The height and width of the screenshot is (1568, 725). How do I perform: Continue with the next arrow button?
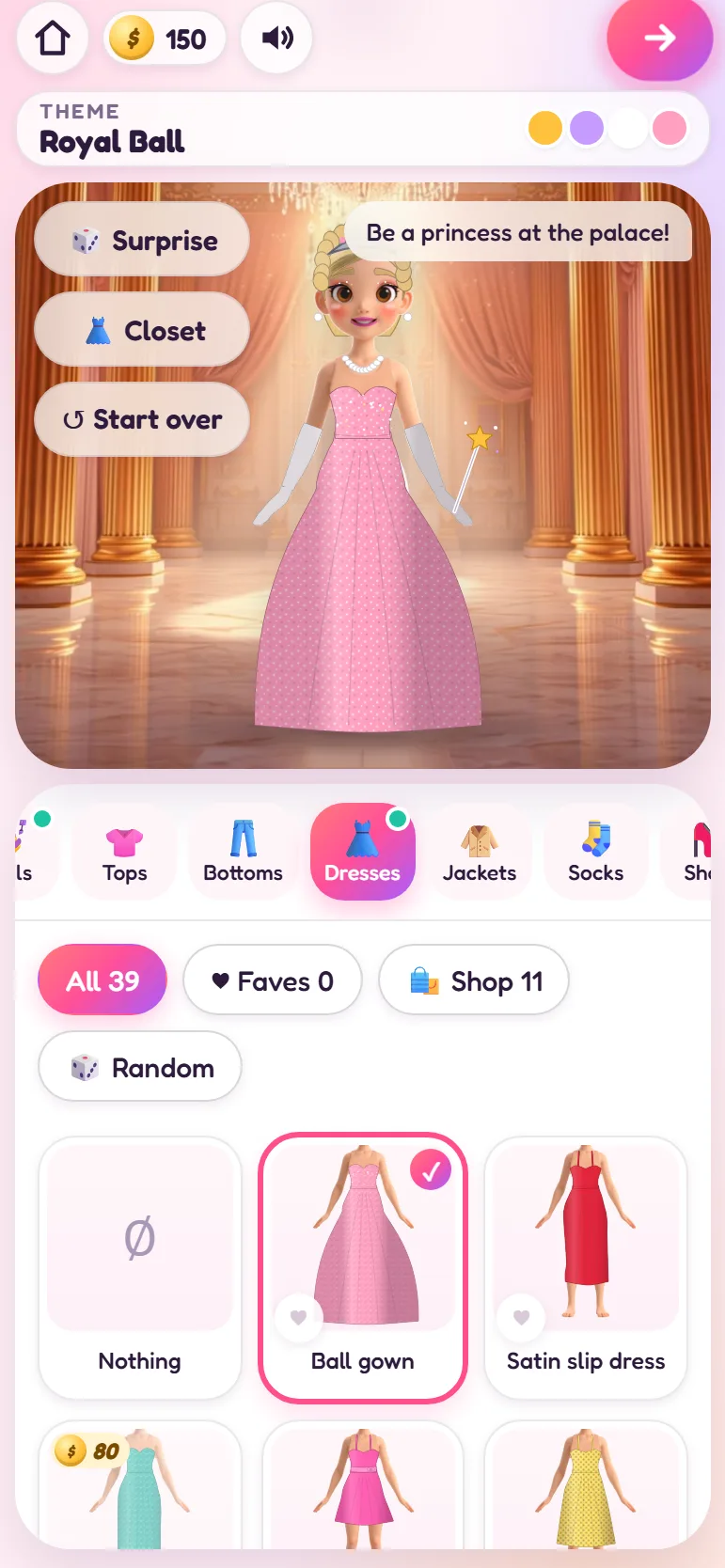[660, 39]
